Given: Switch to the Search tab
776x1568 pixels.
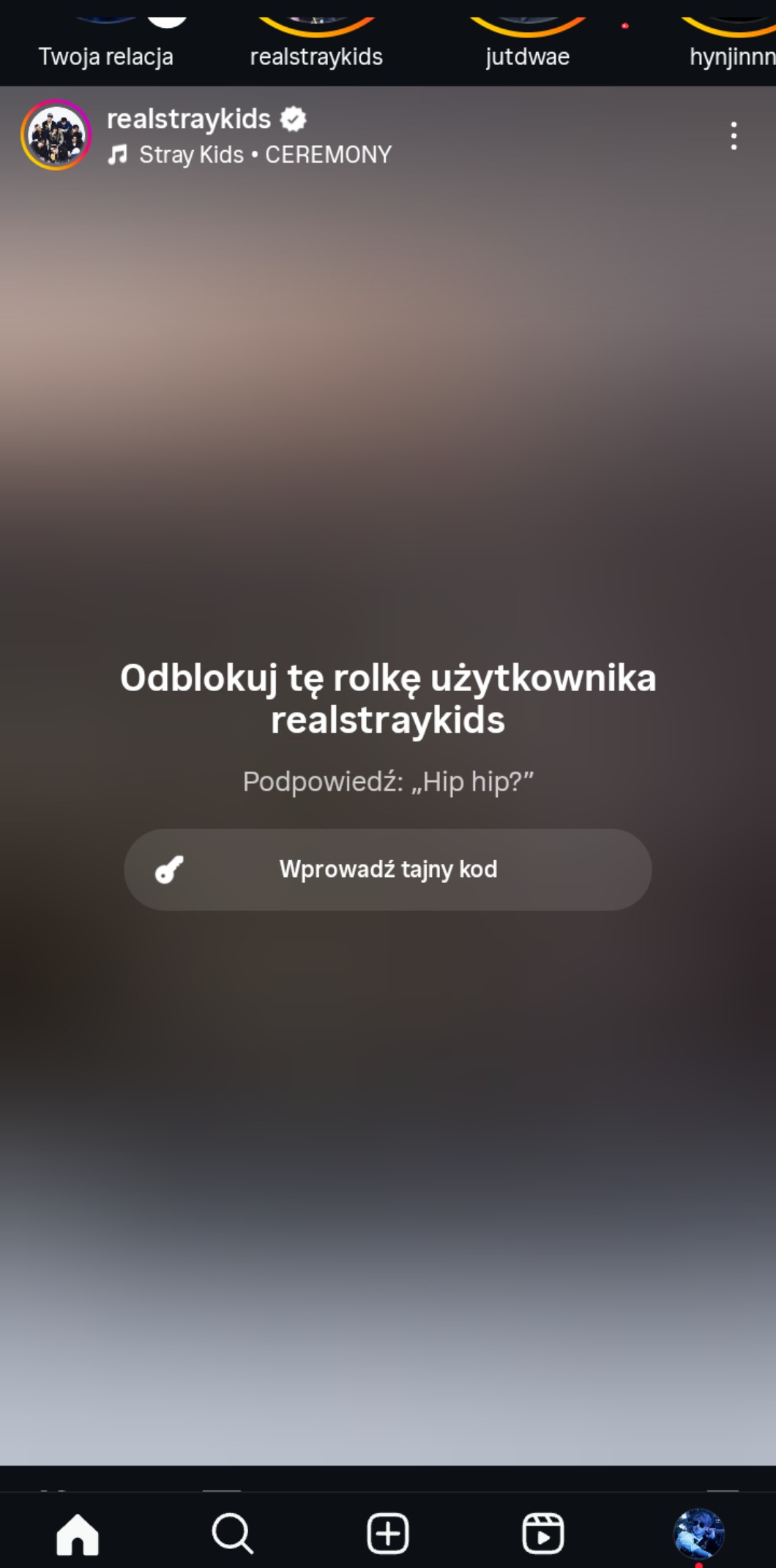Looking at the screenshot, I should pos(233,1533).
